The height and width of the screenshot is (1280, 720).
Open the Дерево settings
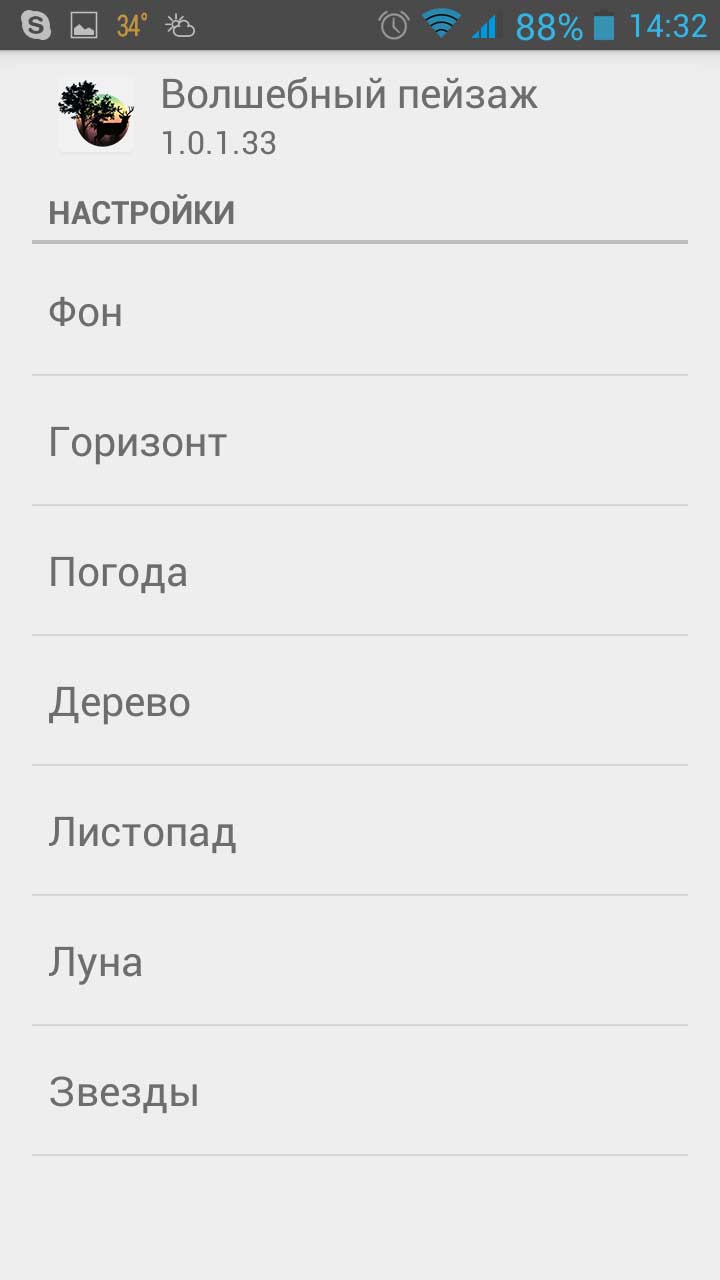360,701
